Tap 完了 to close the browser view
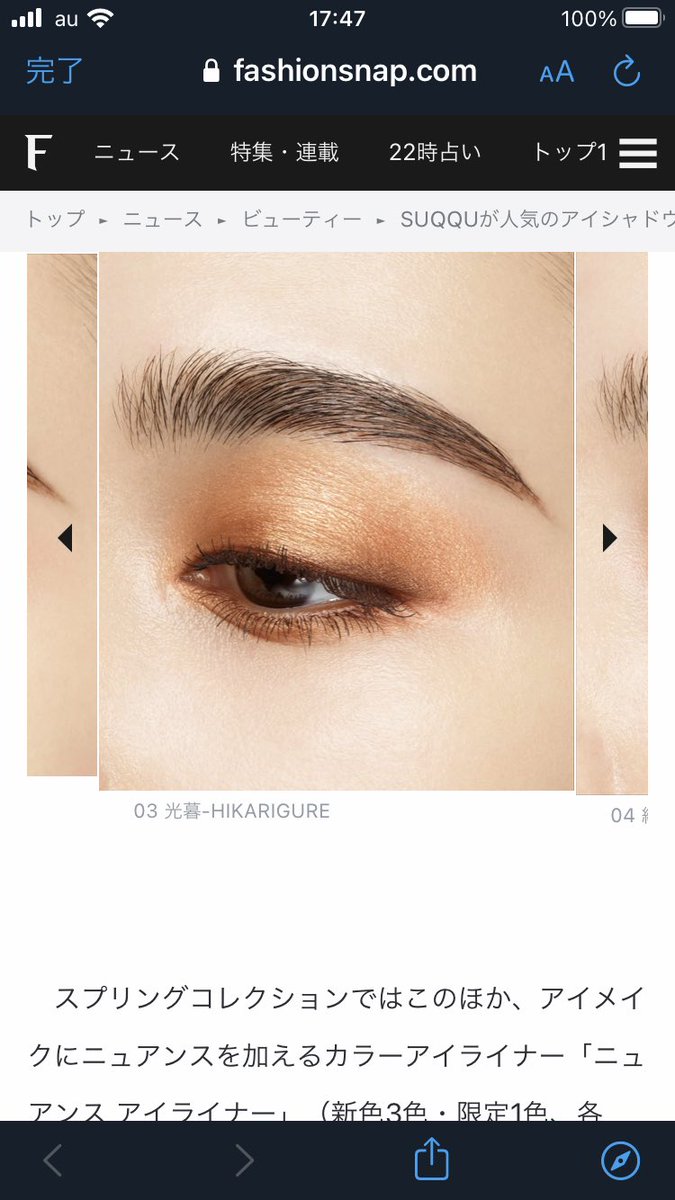 [x=55, y=71]
